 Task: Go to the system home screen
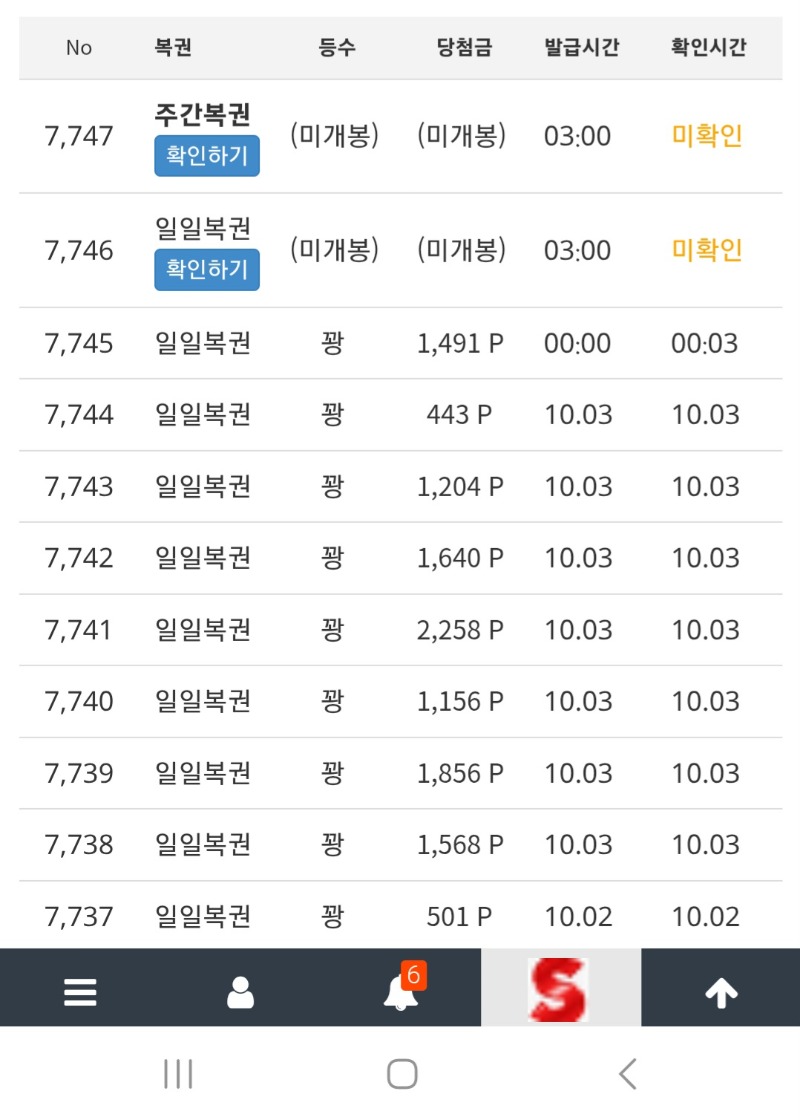pyautogui.click(x=401, y=1074)
